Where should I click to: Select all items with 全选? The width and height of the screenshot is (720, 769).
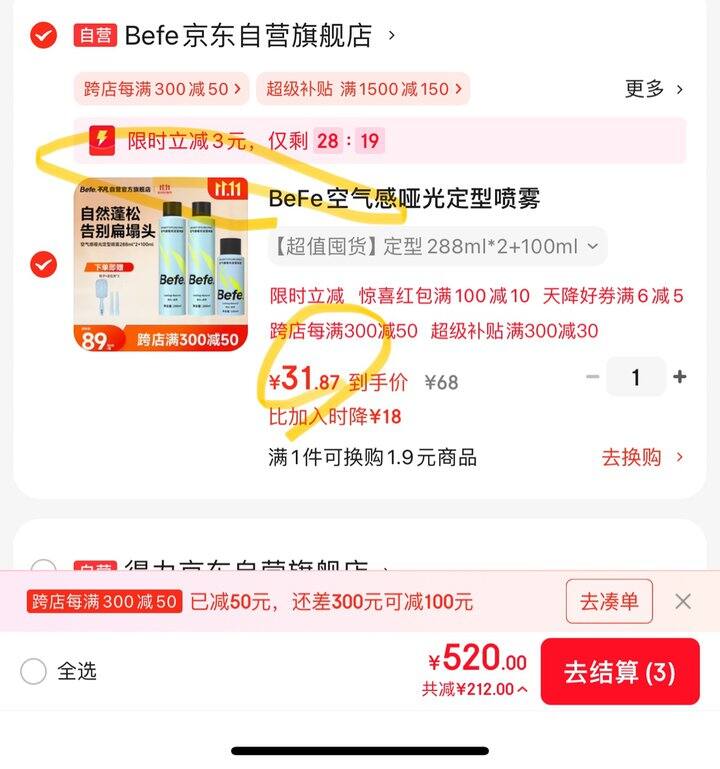(x=34, y=671)
